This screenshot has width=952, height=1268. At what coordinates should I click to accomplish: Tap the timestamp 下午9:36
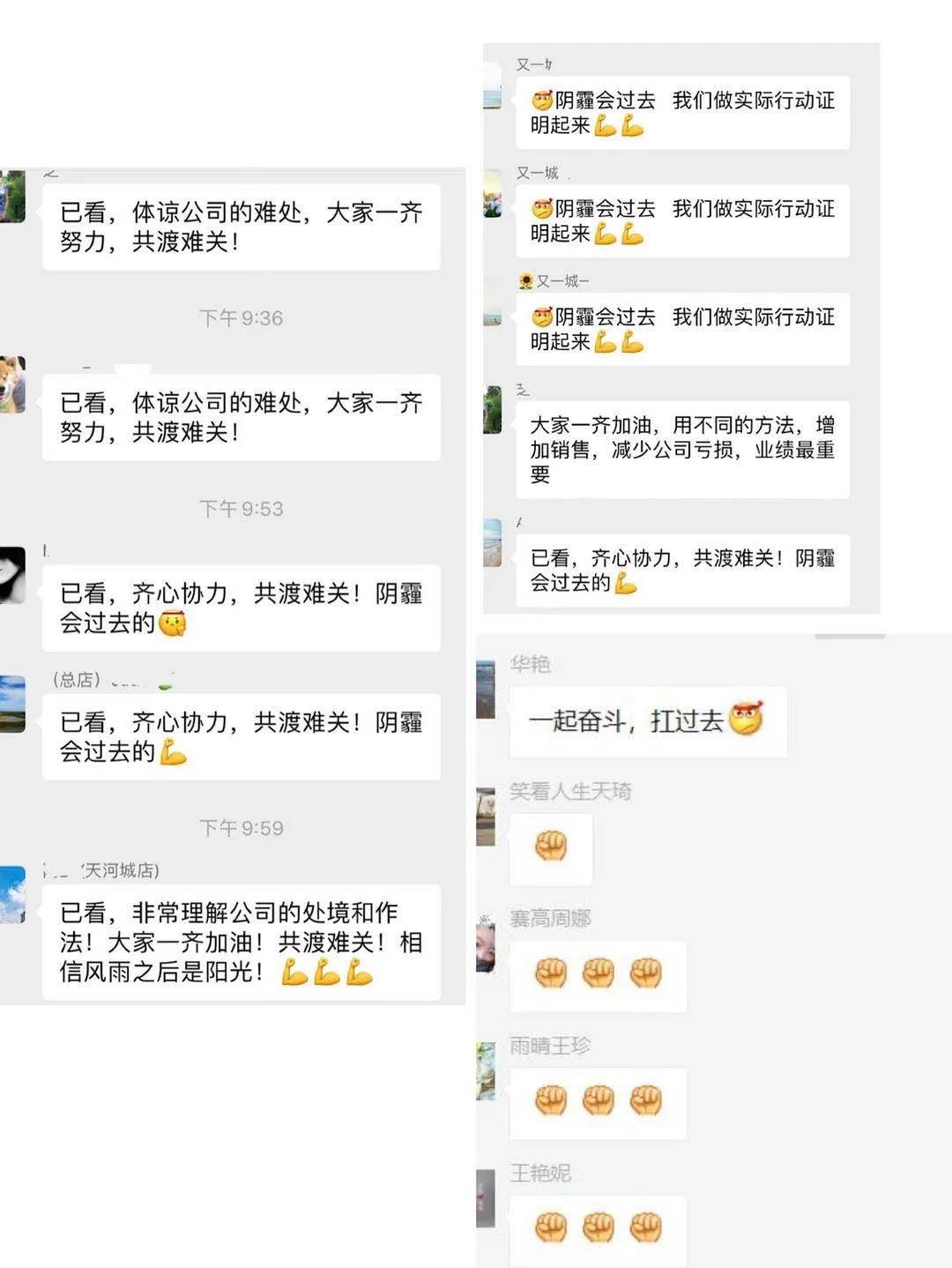tap(240, 318)
